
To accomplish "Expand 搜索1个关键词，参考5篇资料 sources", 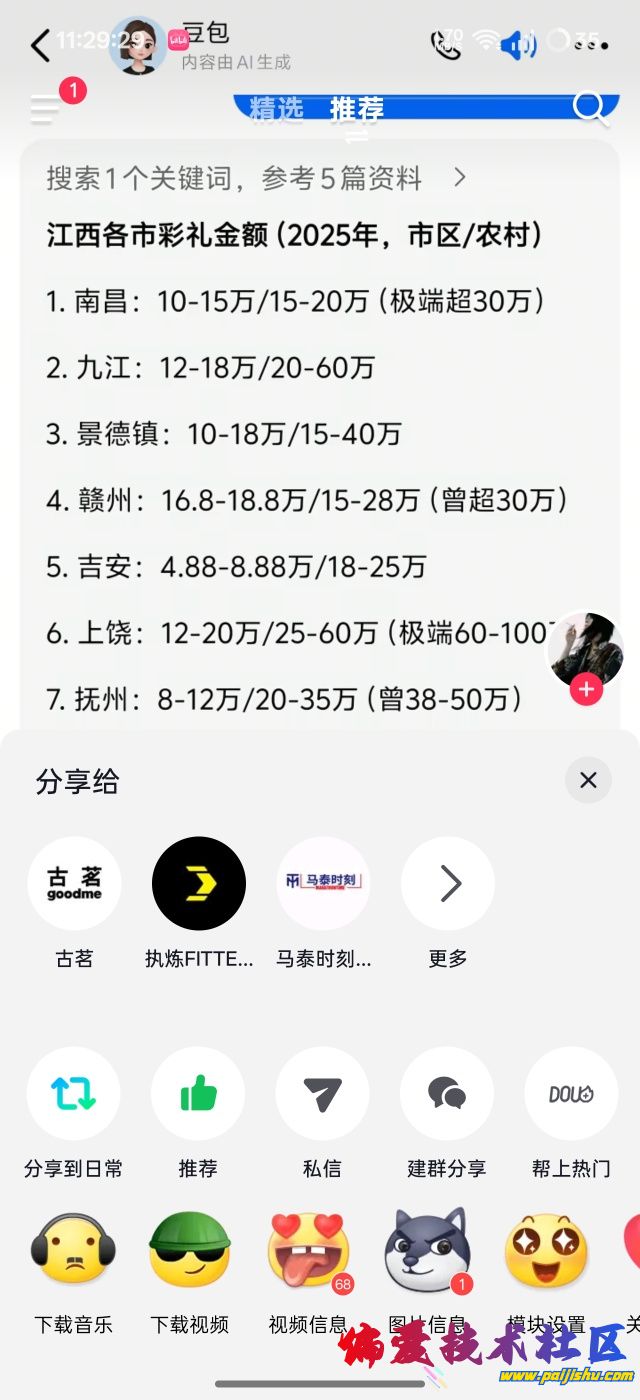I will tap(256, 179).
